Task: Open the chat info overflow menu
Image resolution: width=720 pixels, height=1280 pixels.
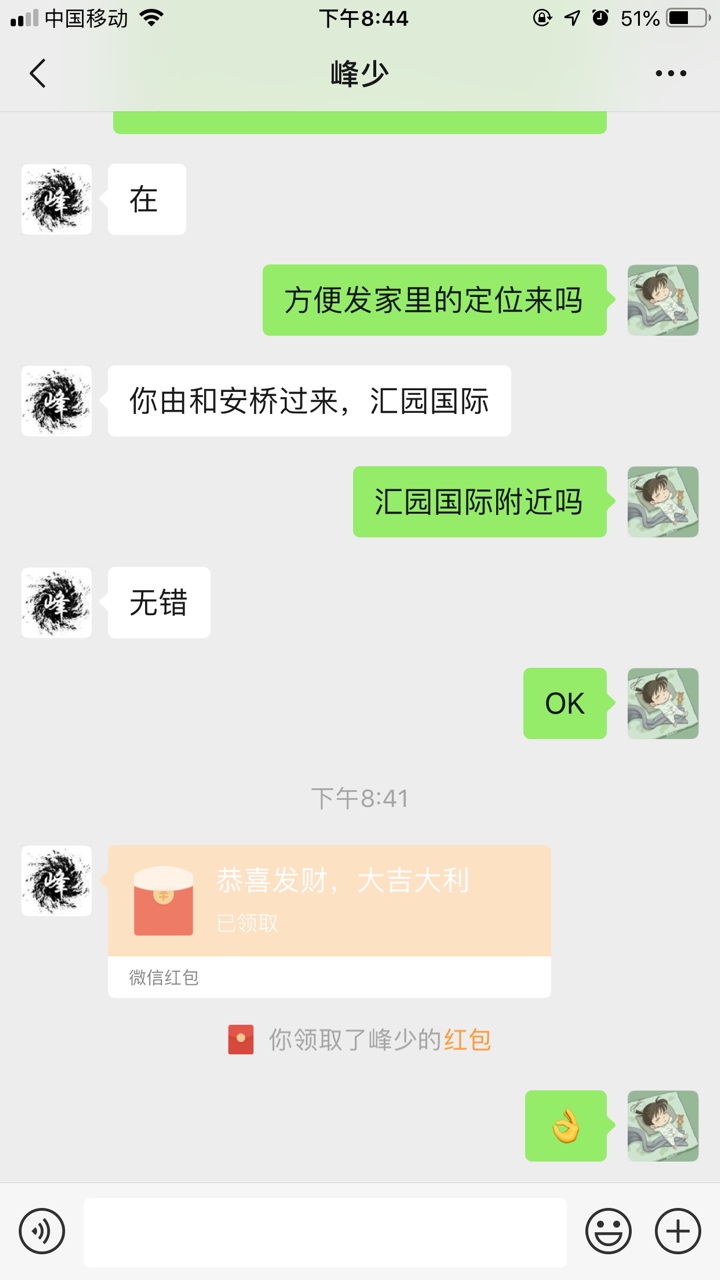Action: (x=670, y=73)
